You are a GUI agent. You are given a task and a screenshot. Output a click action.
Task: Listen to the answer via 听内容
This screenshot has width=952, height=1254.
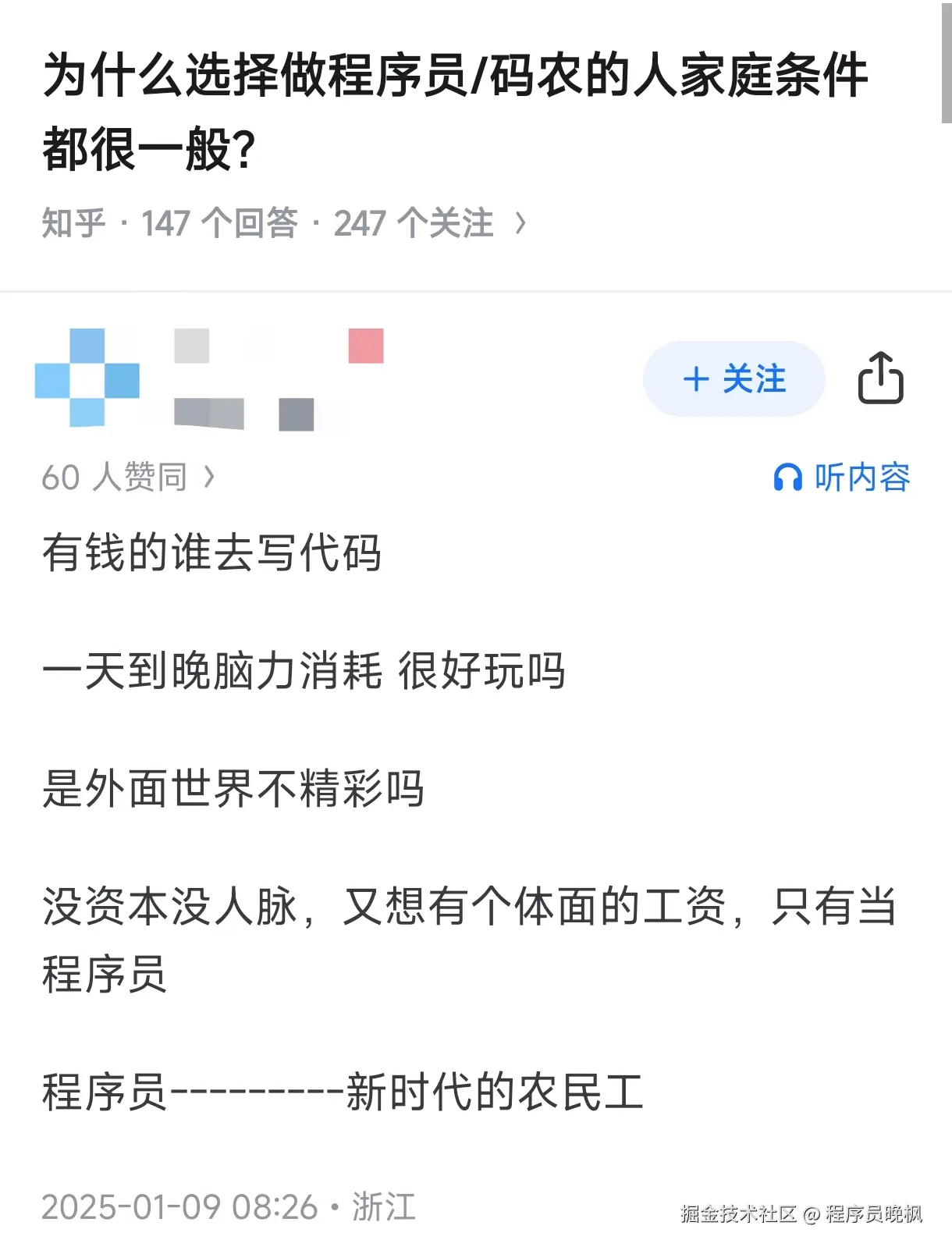tap(842, 477)
